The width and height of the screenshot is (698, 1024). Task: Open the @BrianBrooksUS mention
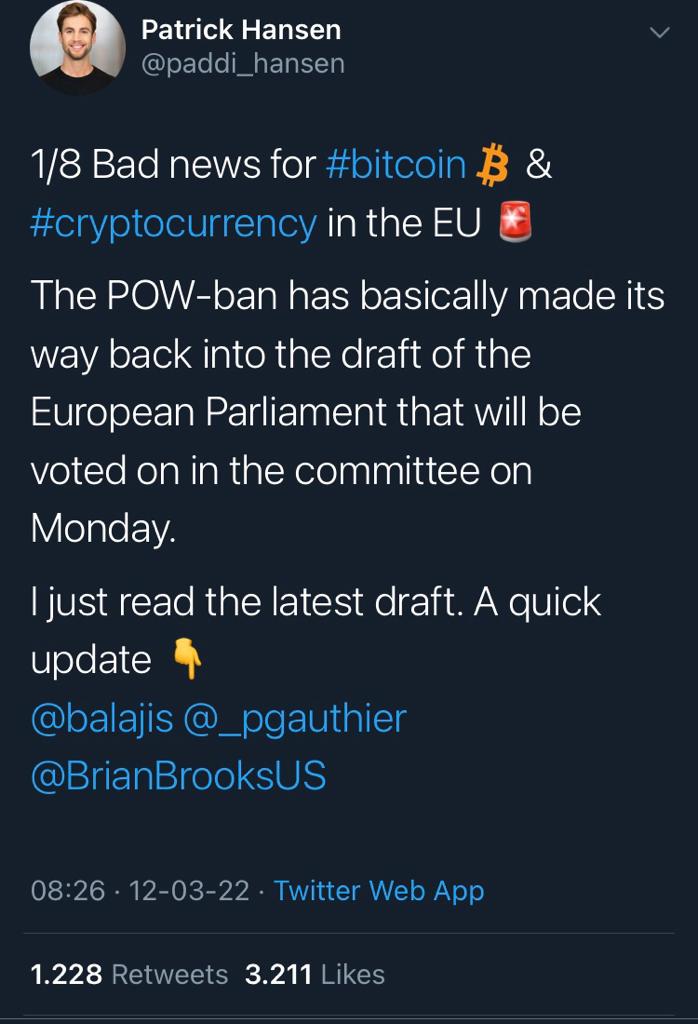[x=178, y=776]
